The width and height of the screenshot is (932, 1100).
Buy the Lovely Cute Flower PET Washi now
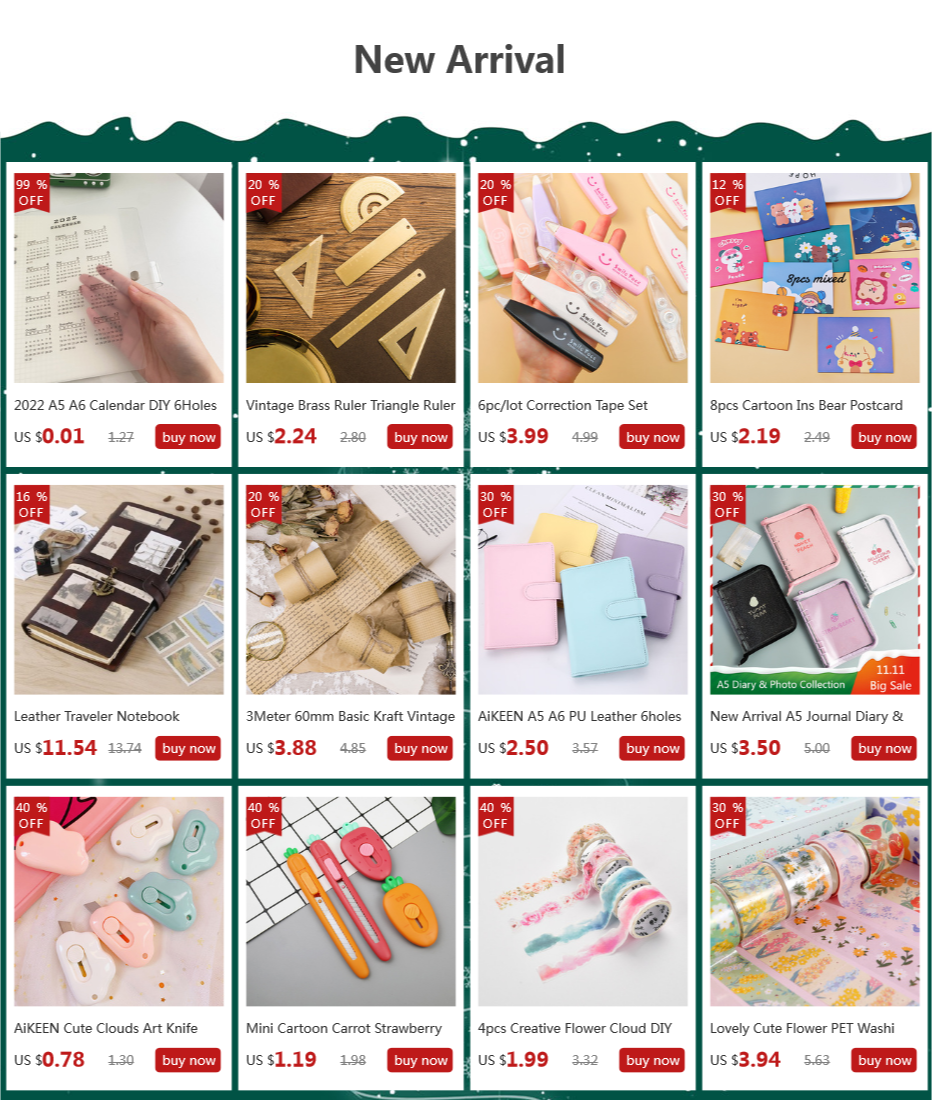tap(884, 1060)
